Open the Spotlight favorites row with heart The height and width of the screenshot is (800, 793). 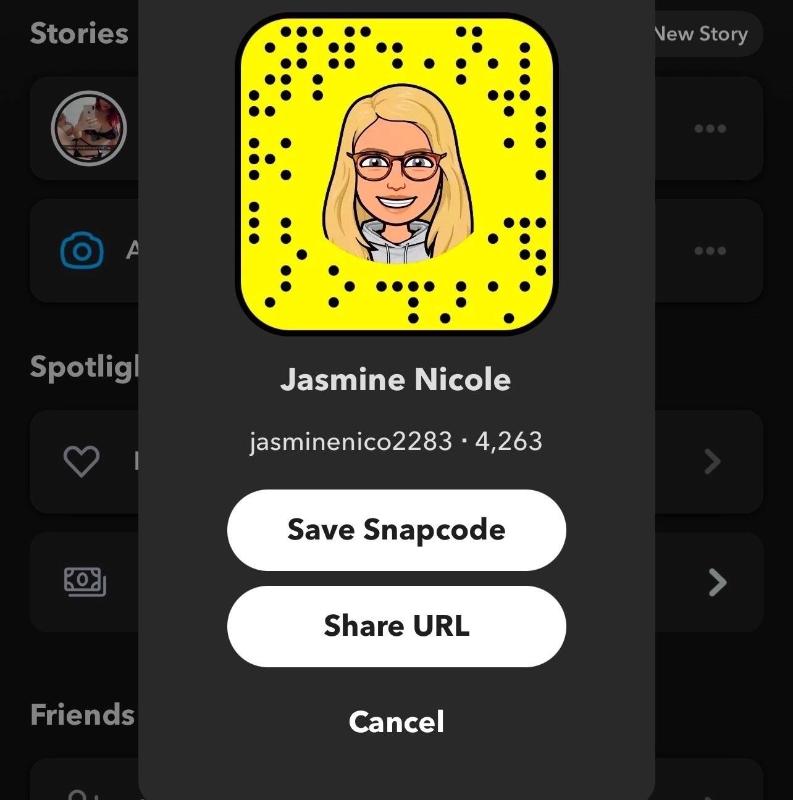pyautogui.click(x=83, y=461)
